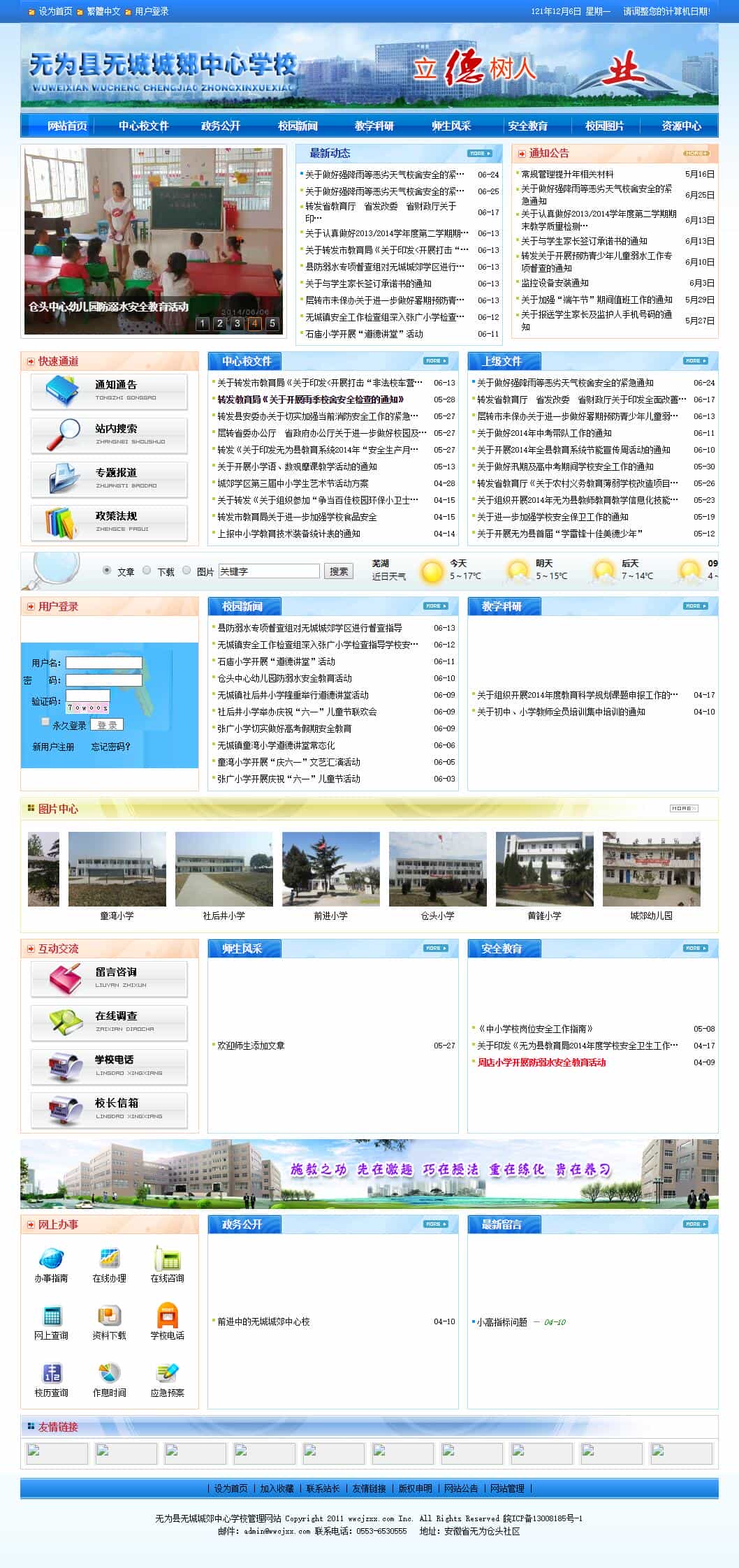Open 网站首页 in the navigation bar
Image resolution: width=739 pixels, height=1568 pixels.
(67, 126)
